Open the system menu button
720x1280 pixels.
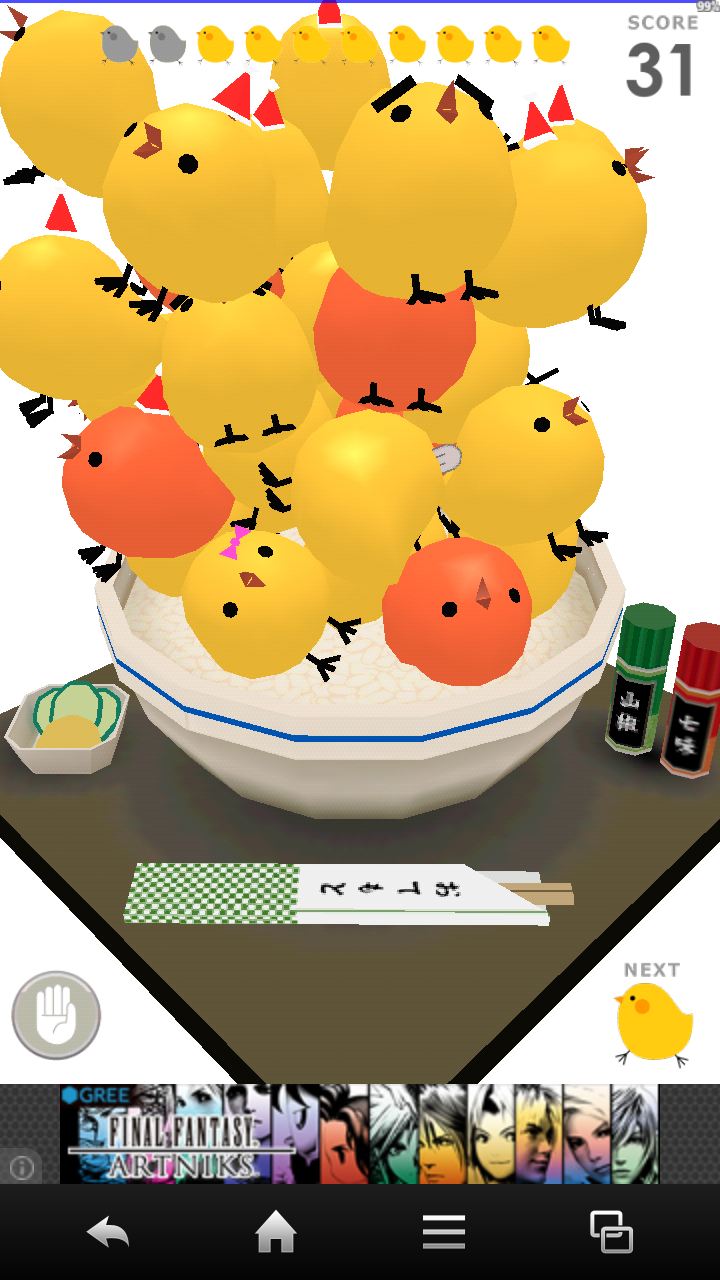coord(444,1233)
